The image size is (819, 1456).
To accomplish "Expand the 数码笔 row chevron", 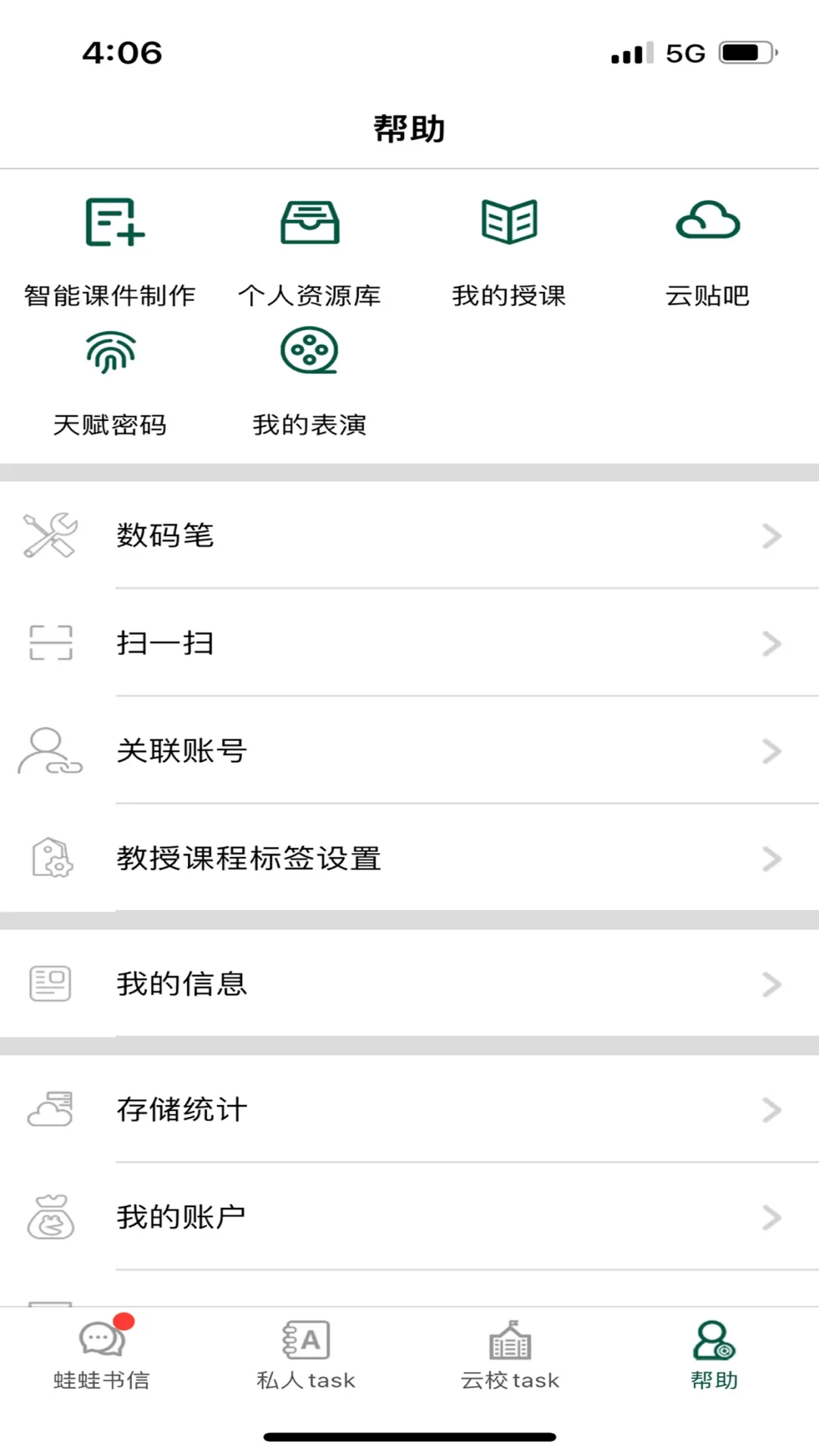I will pyautogui.click(x=770, y=536).
